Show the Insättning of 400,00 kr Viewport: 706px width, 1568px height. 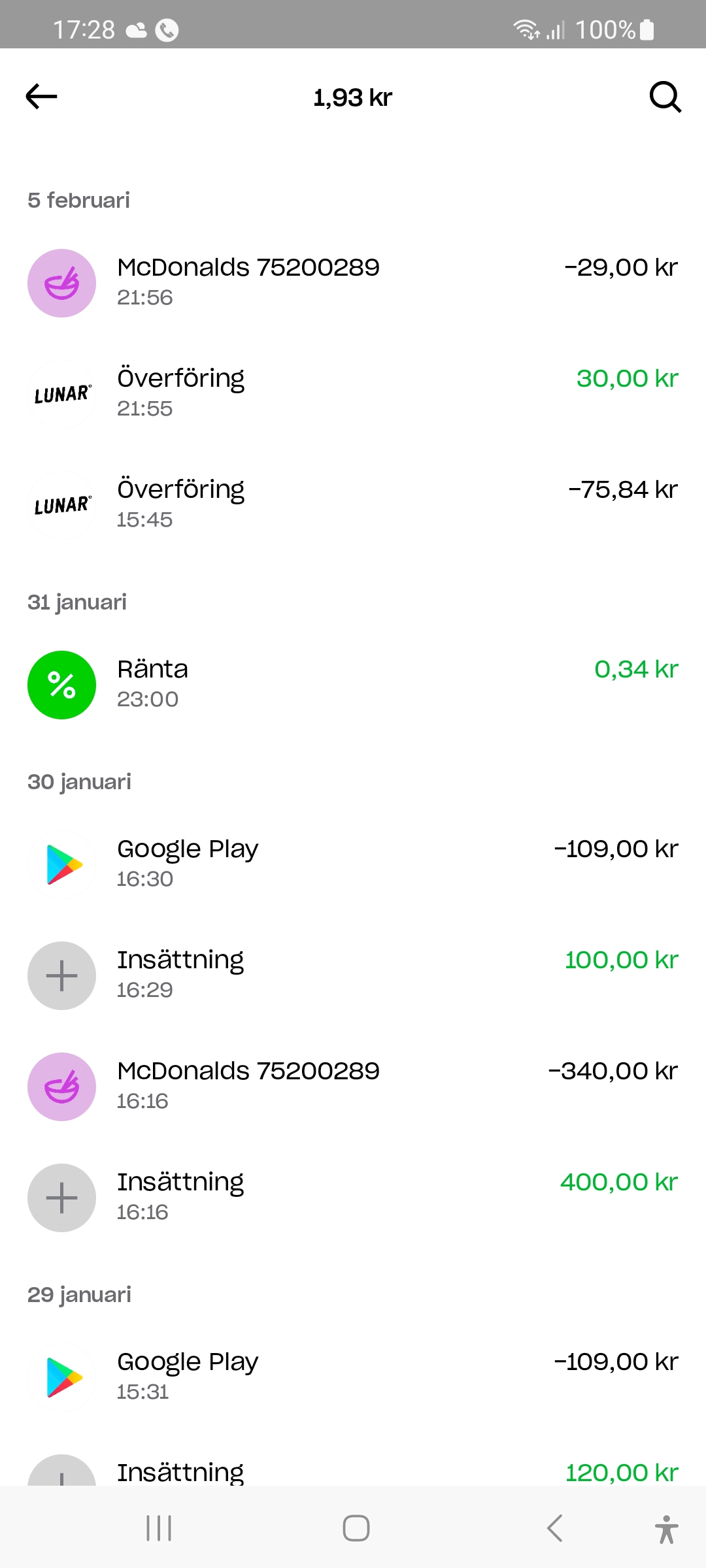tap(353, 1197)
